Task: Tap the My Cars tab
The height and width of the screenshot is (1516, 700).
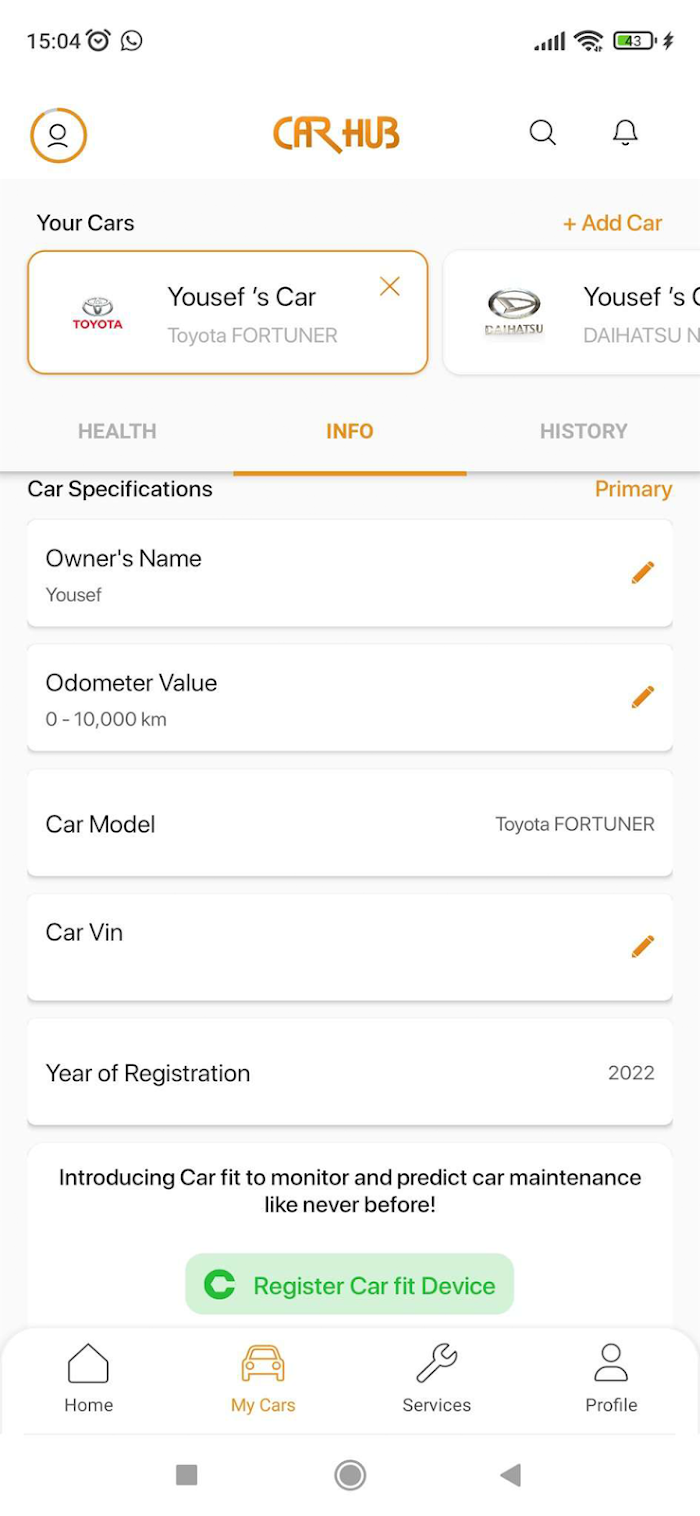Action: 263,1378
